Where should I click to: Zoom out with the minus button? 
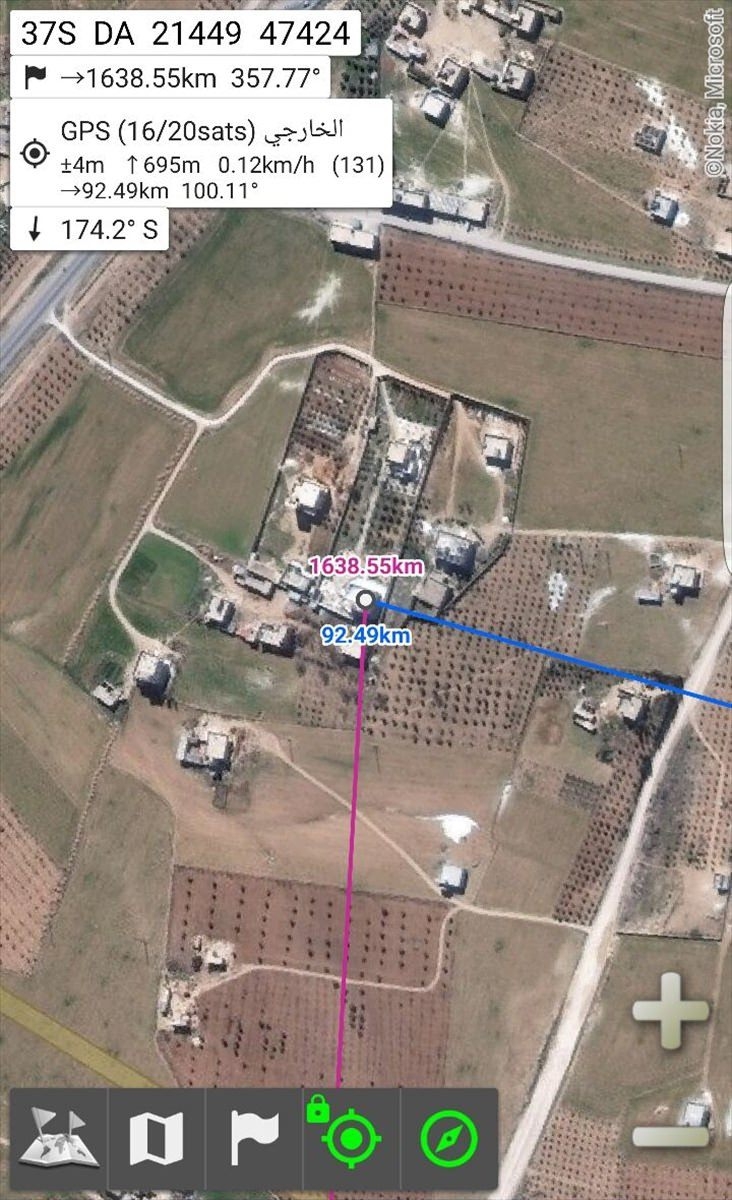pyautogui.click(x=670, y=1135)
